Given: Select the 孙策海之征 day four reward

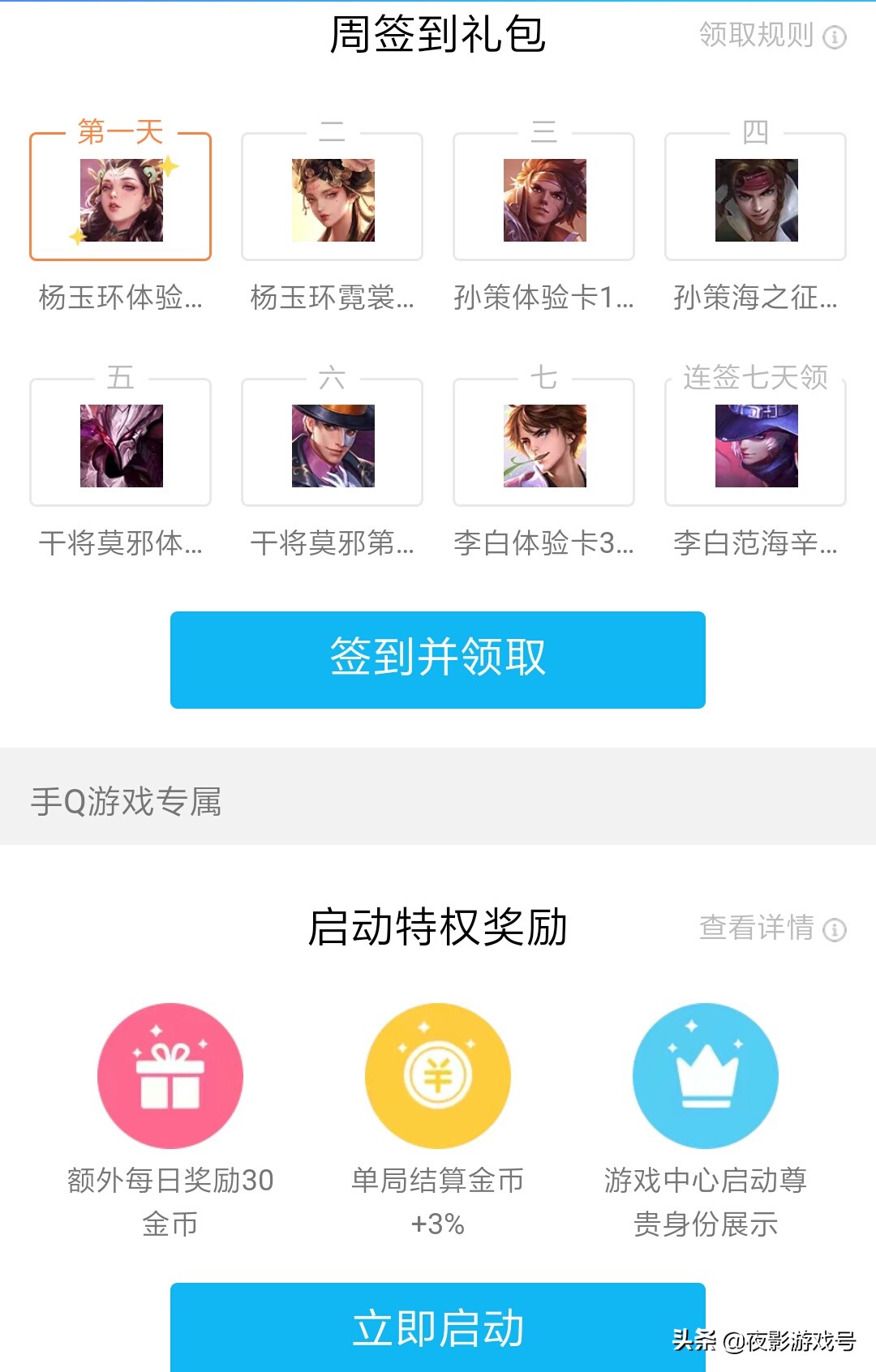Looking at the screenshot, I should (x=754, y=199).
